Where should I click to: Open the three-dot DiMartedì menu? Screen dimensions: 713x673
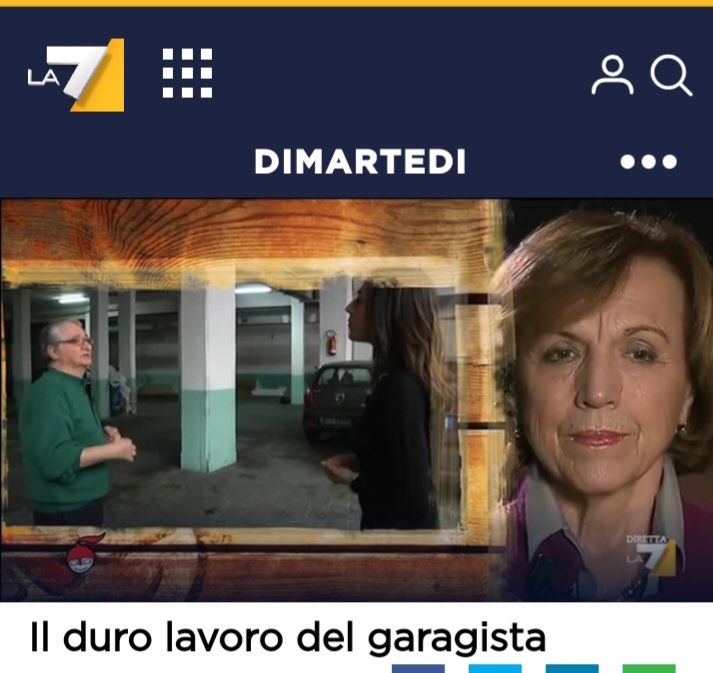pyautogui.click(x=648, y=162)
